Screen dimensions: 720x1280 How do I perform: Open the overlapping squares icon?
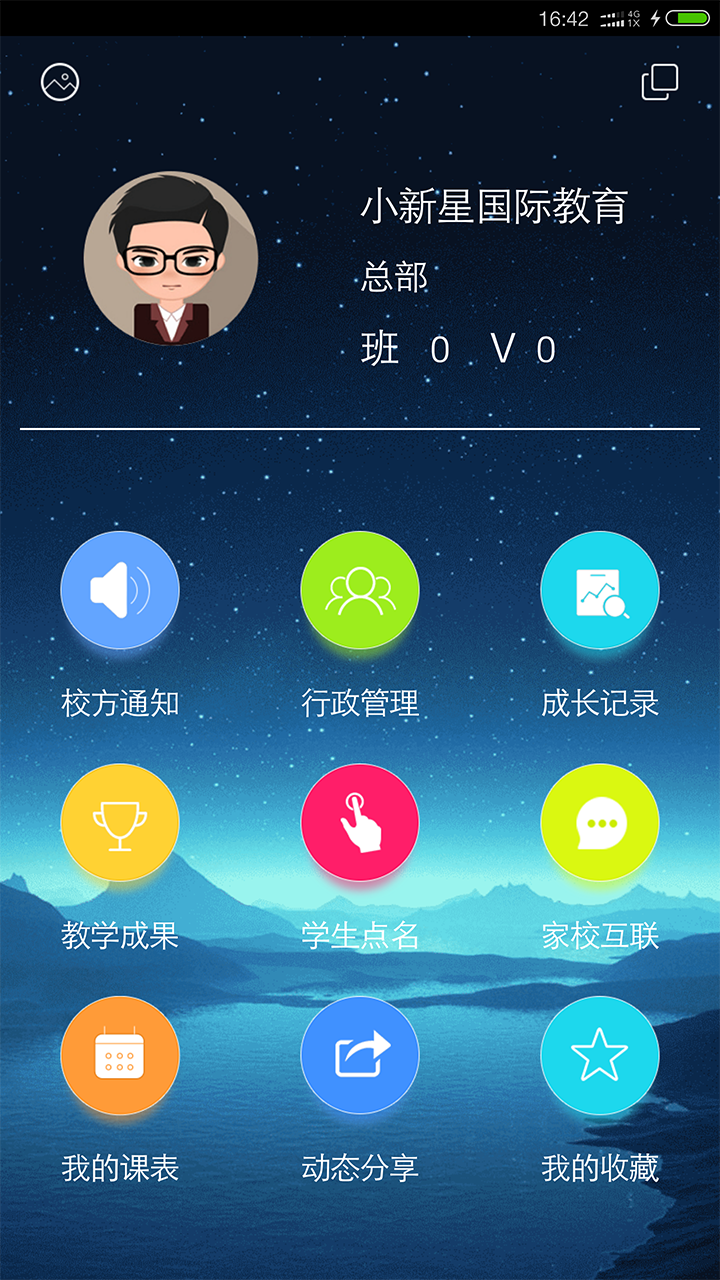coord(659,82)
